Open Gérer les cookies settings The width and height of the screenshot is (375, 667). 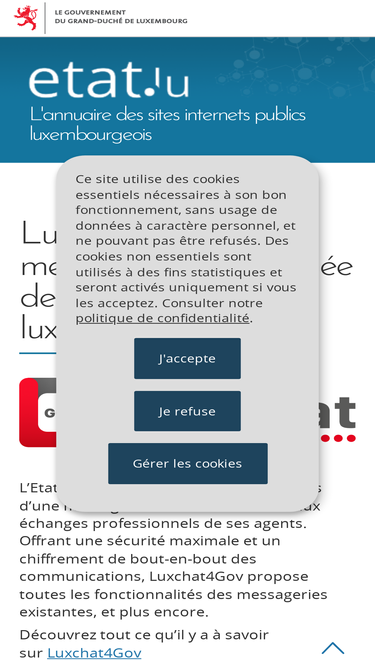click(188, 463)
